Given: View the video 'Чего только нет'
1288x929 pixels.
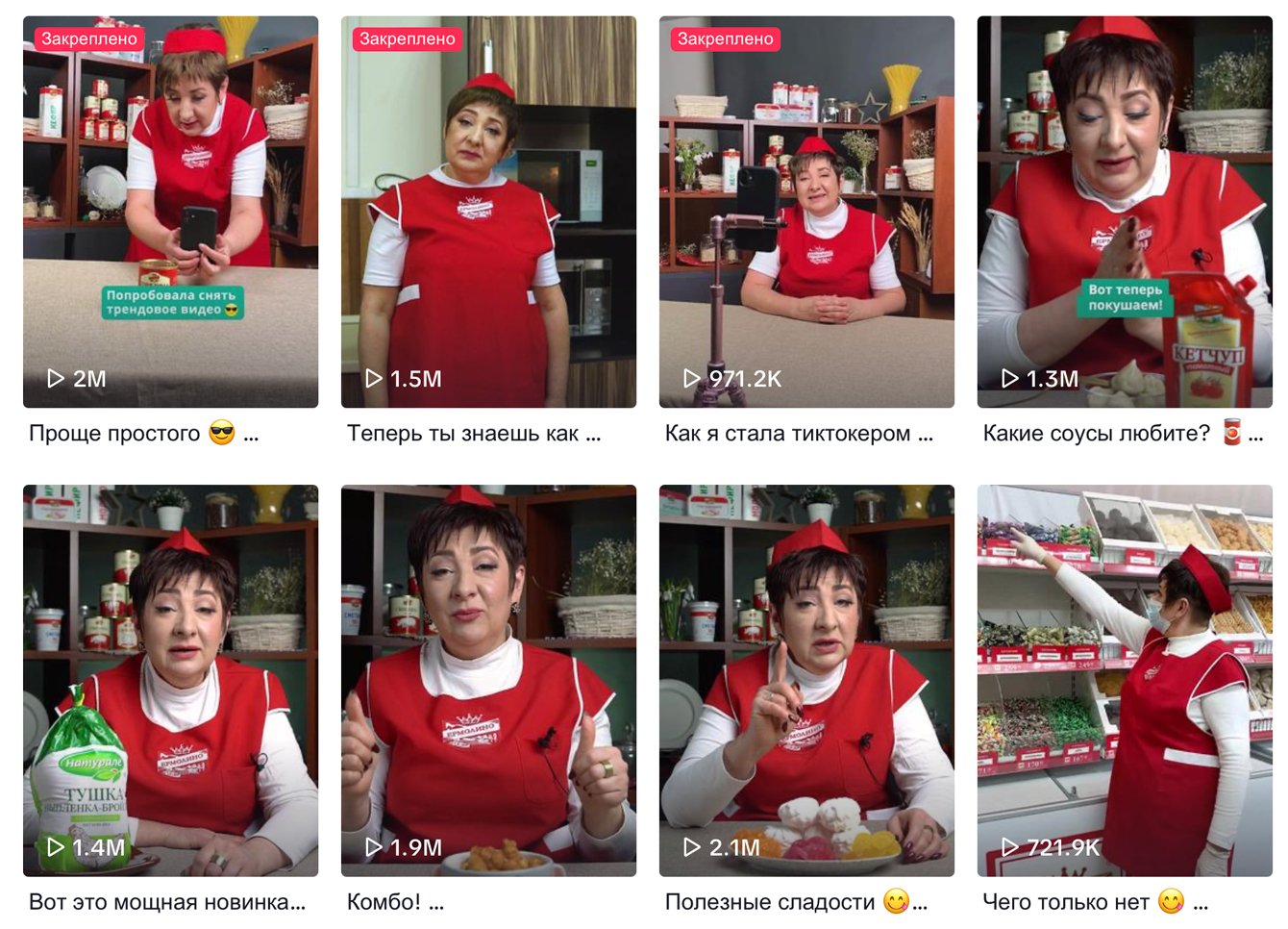Looking at the screenshot, I should coord(1125,680).
